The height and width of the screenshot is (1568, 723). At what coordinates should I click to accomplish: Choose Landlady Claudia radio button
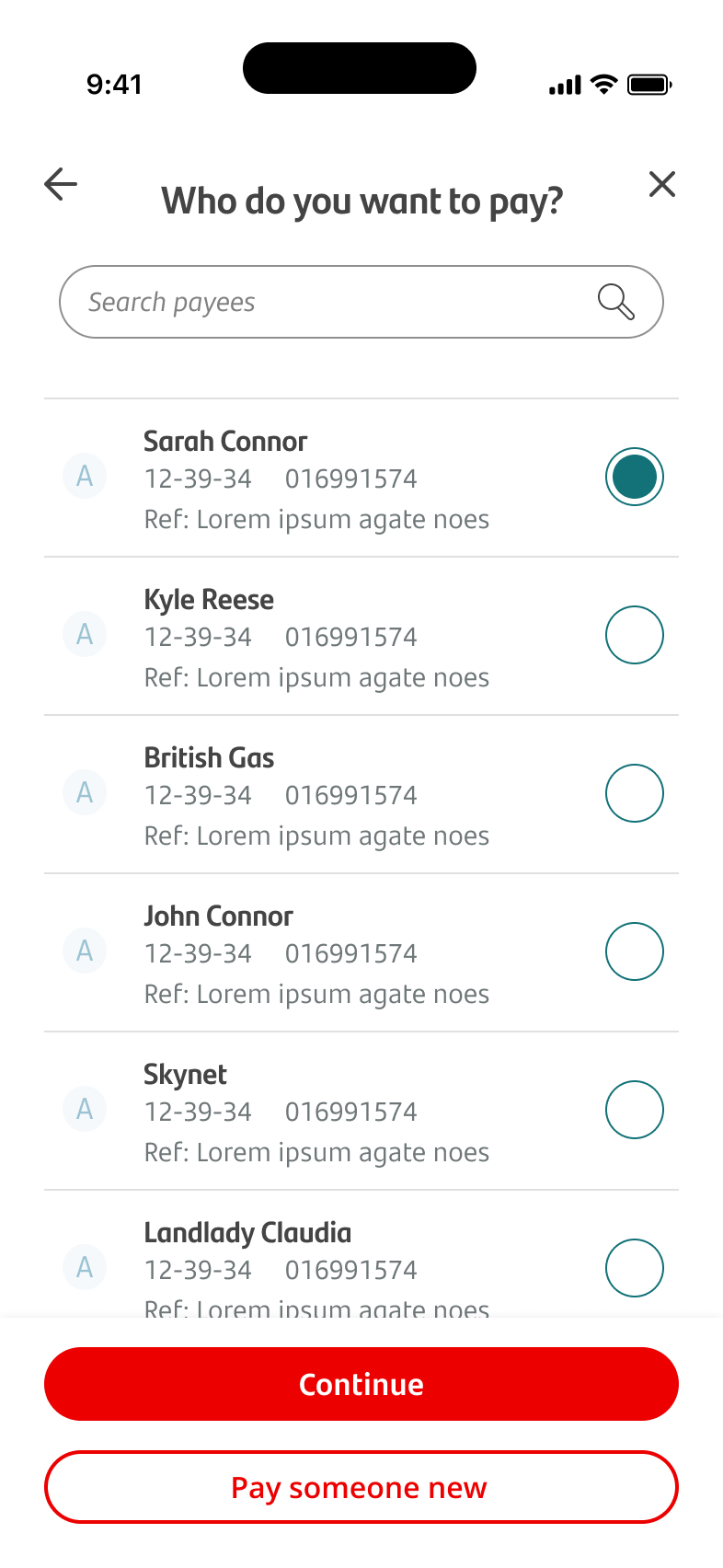pyautogui.click(x=634, y=1268)
